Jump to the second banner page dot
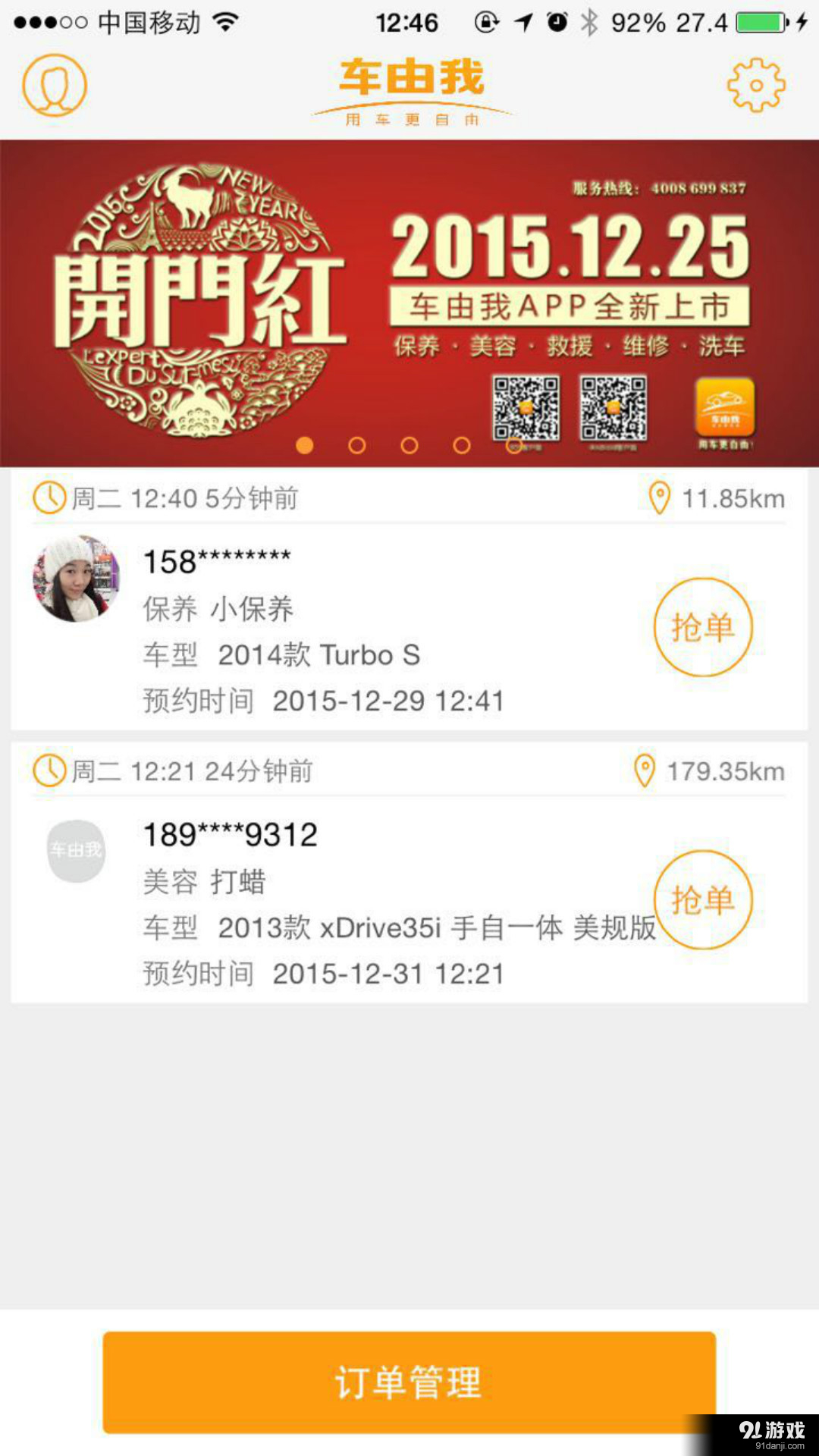This screenshot has height=1456, width=819. 356,445
